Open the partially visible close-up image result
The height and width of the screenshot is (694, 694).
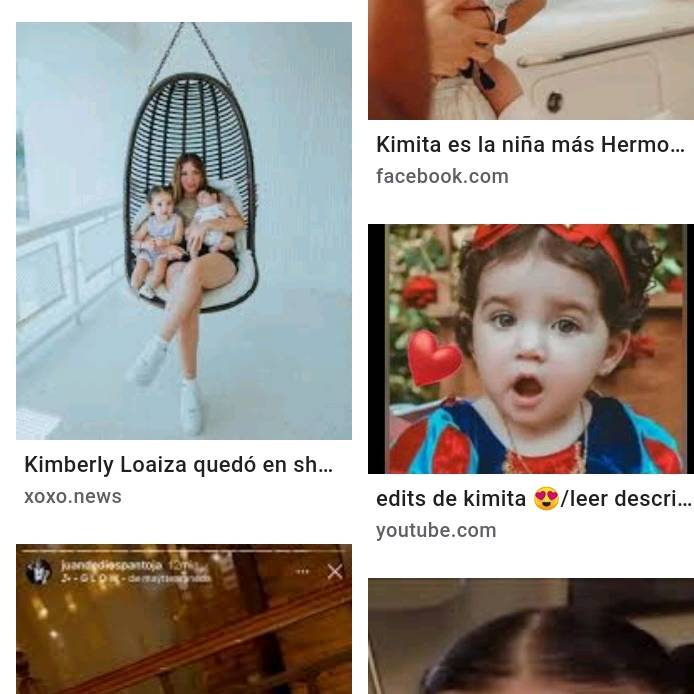tap(530, 637)
